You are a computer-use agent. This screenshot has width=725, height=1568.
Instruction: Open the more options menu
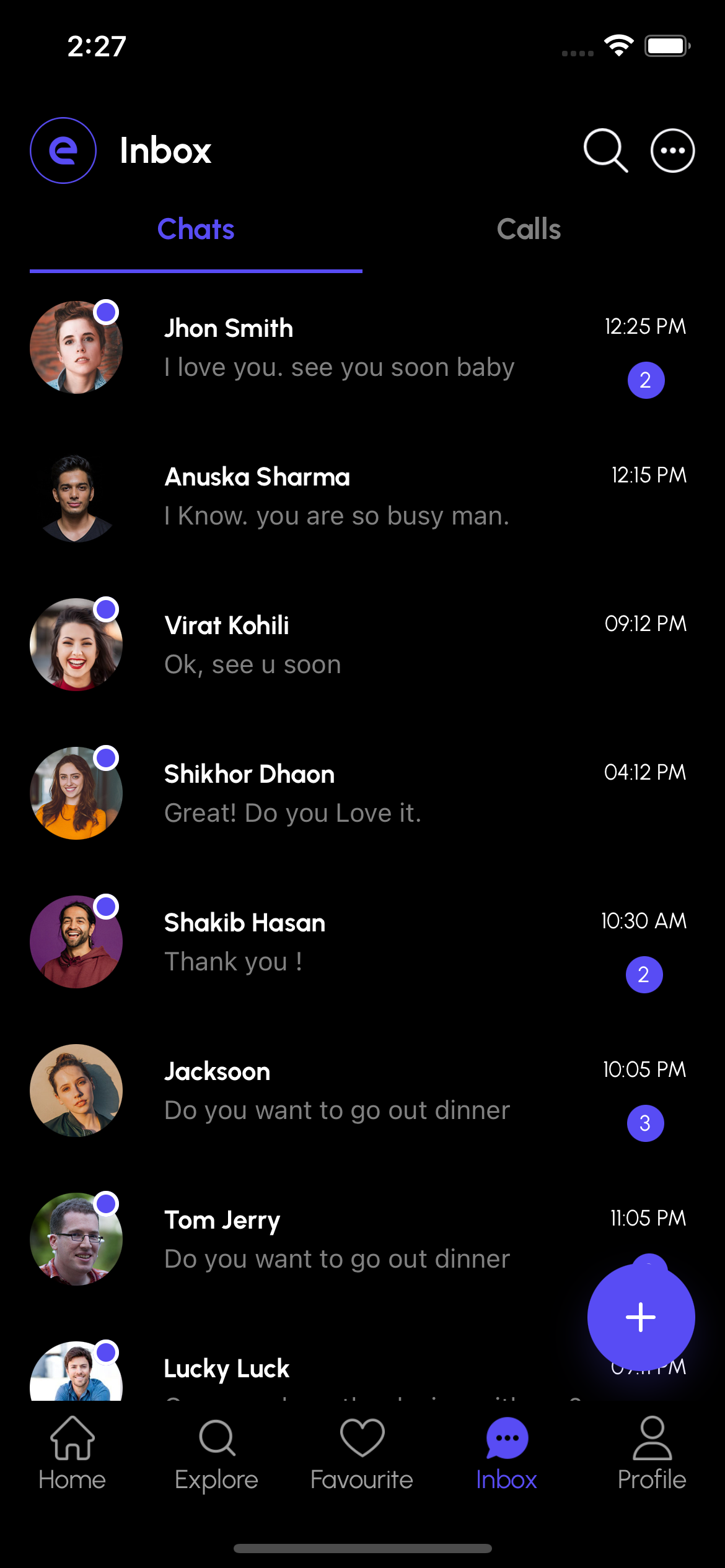[x=672, y=150]
